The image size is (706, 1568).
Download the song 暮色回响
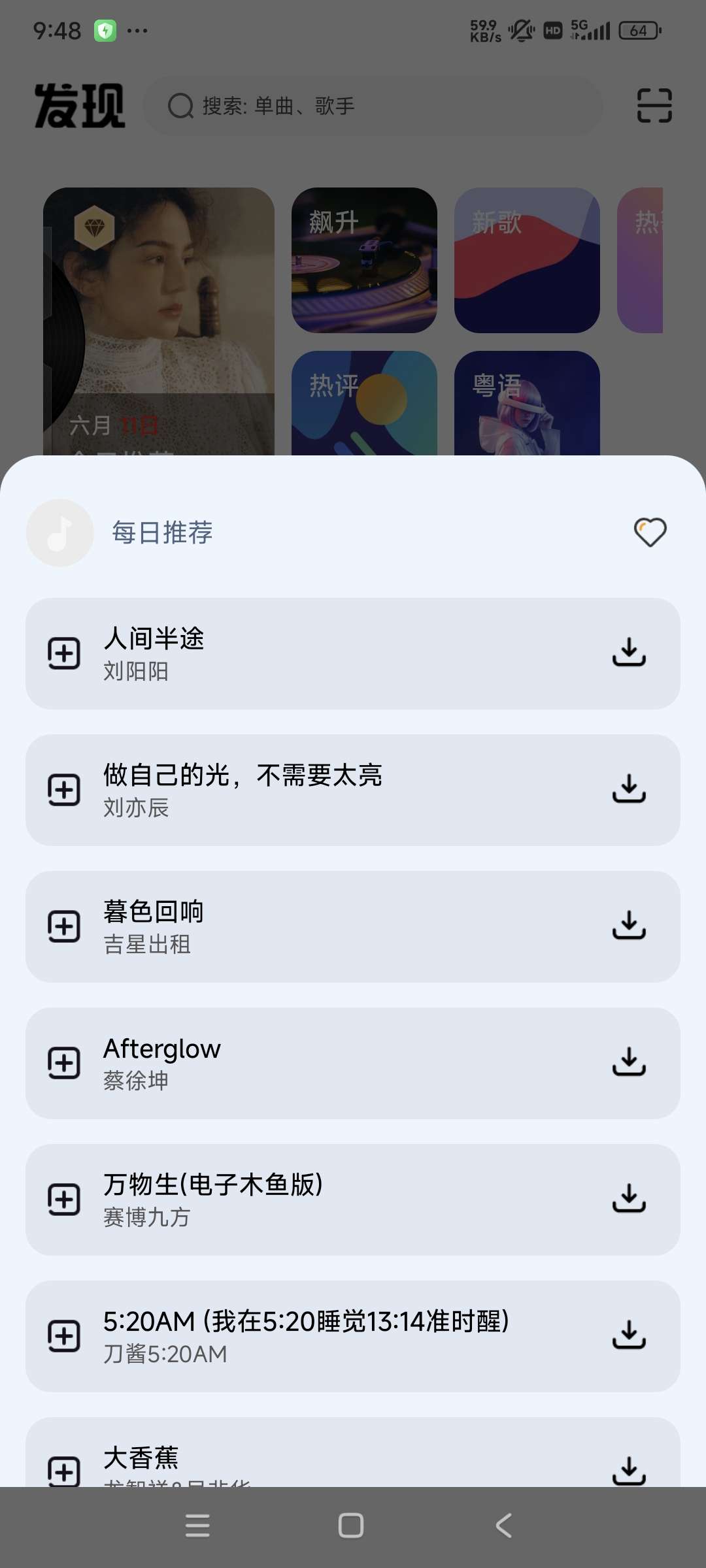[x=629, y=926]
